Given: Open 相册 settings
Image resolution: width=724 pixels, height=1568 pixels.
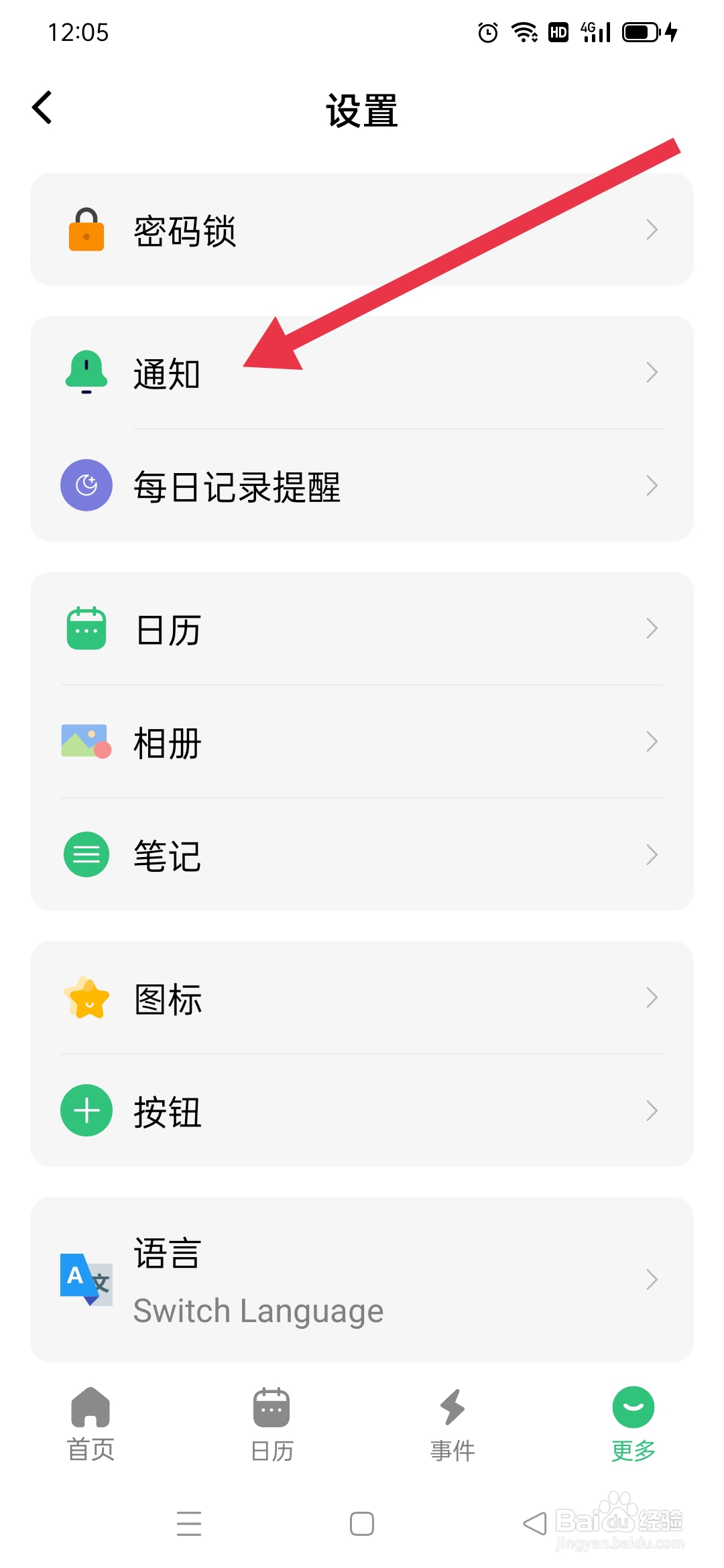Looking at the screenshot, I should pos(362,742).
